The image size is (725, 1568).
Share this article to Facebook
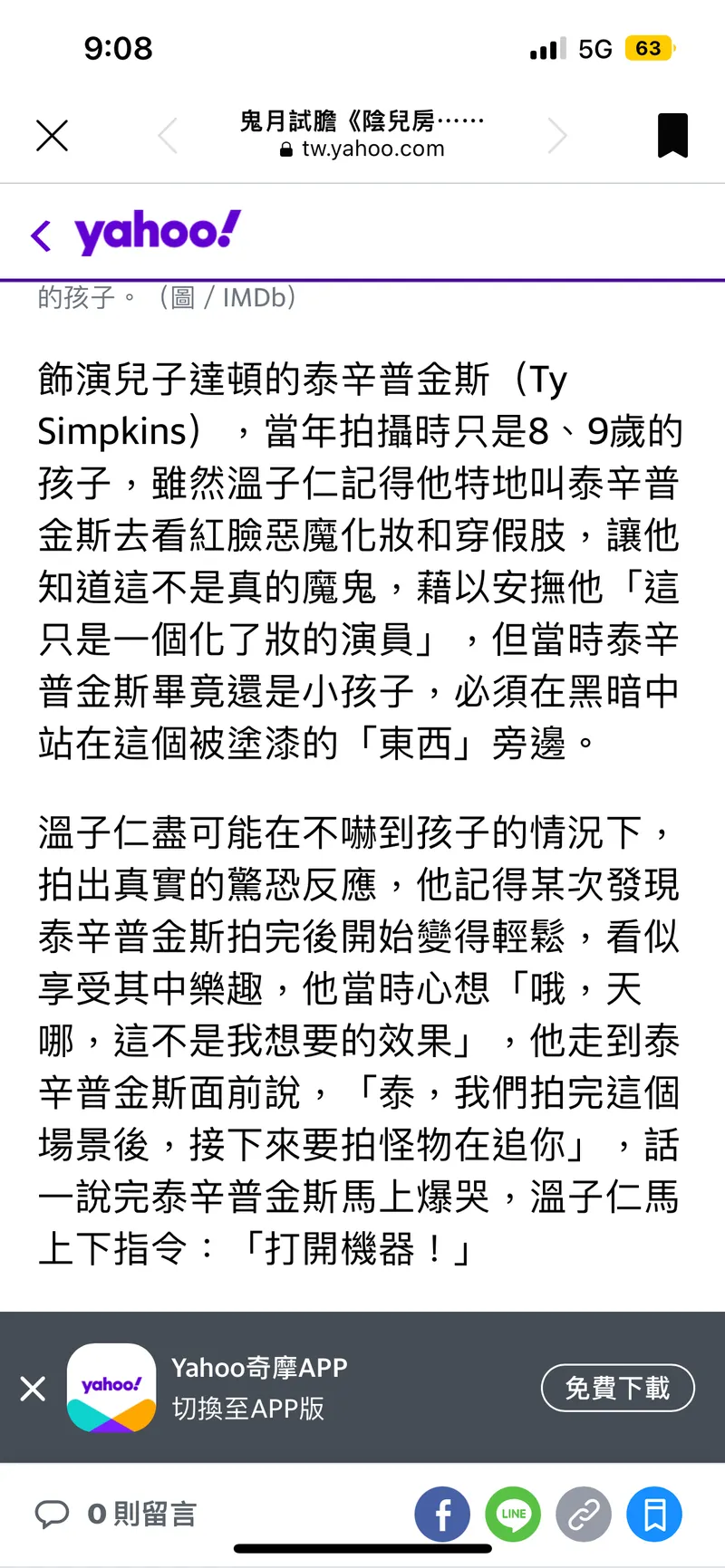[x=442, y=1514]
